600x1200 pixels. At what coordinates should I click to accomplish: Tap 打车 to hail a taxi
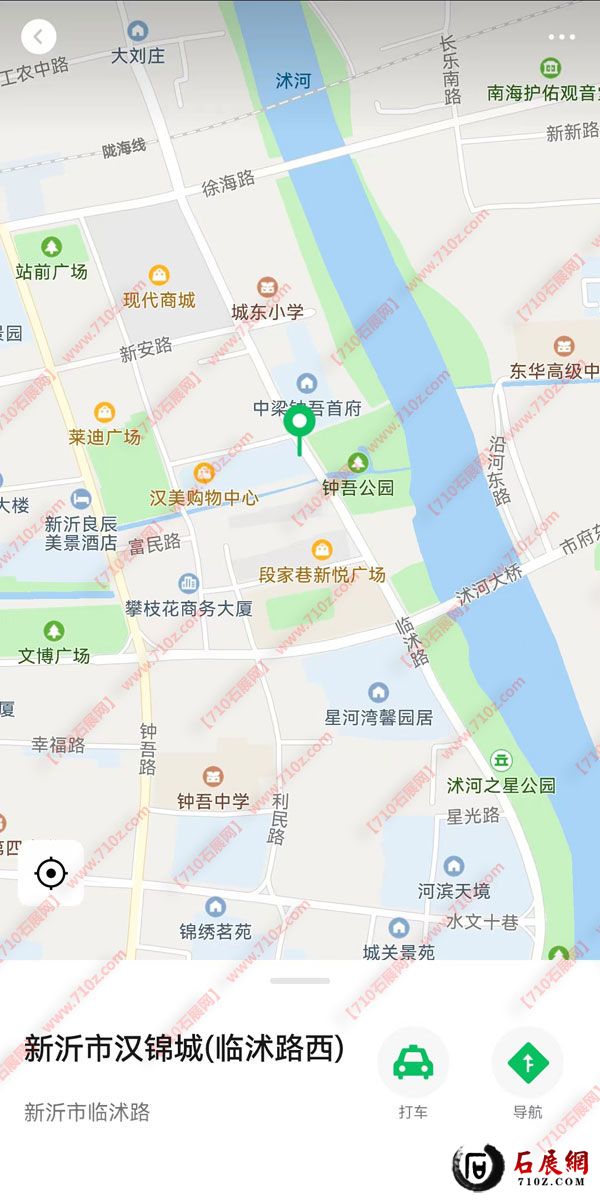pyautogui.click(x=412, y=1064)
